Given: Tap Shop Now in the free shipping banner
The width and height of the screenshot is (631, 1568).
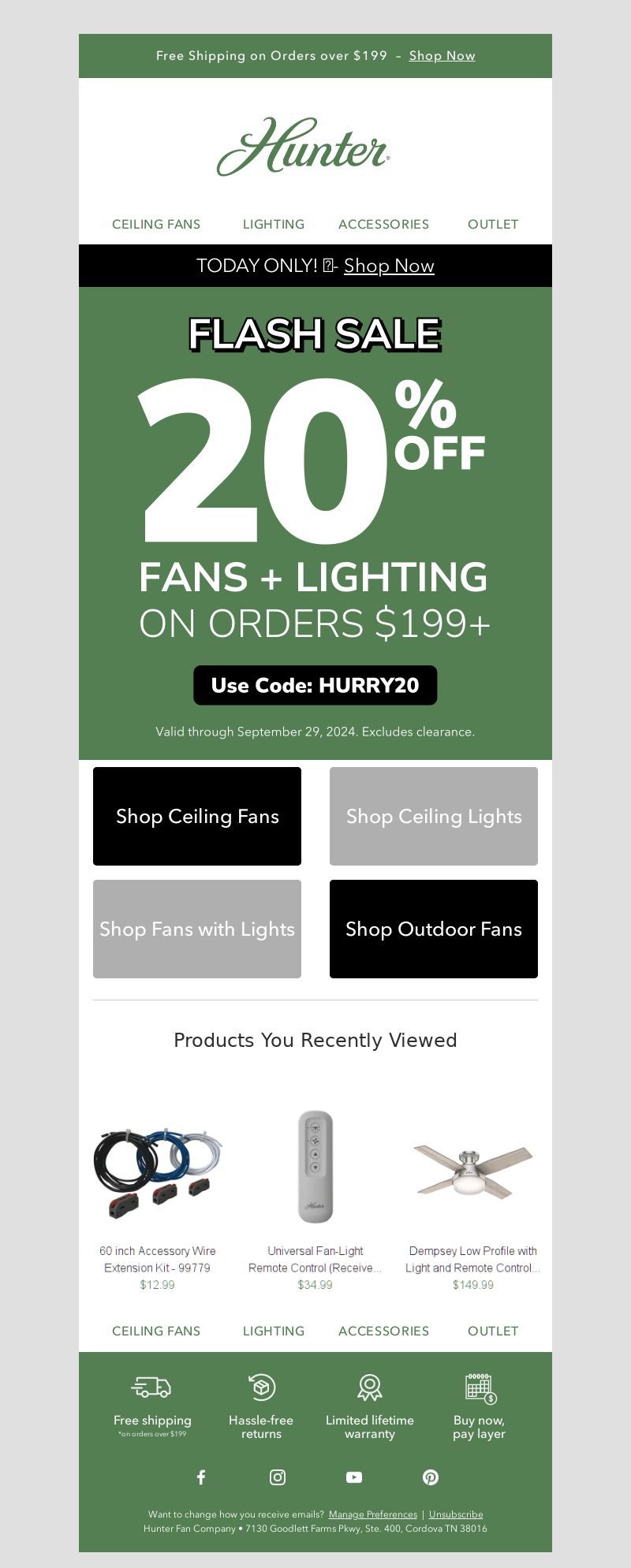Looking at the screenshot, I should tap(442, 56).
